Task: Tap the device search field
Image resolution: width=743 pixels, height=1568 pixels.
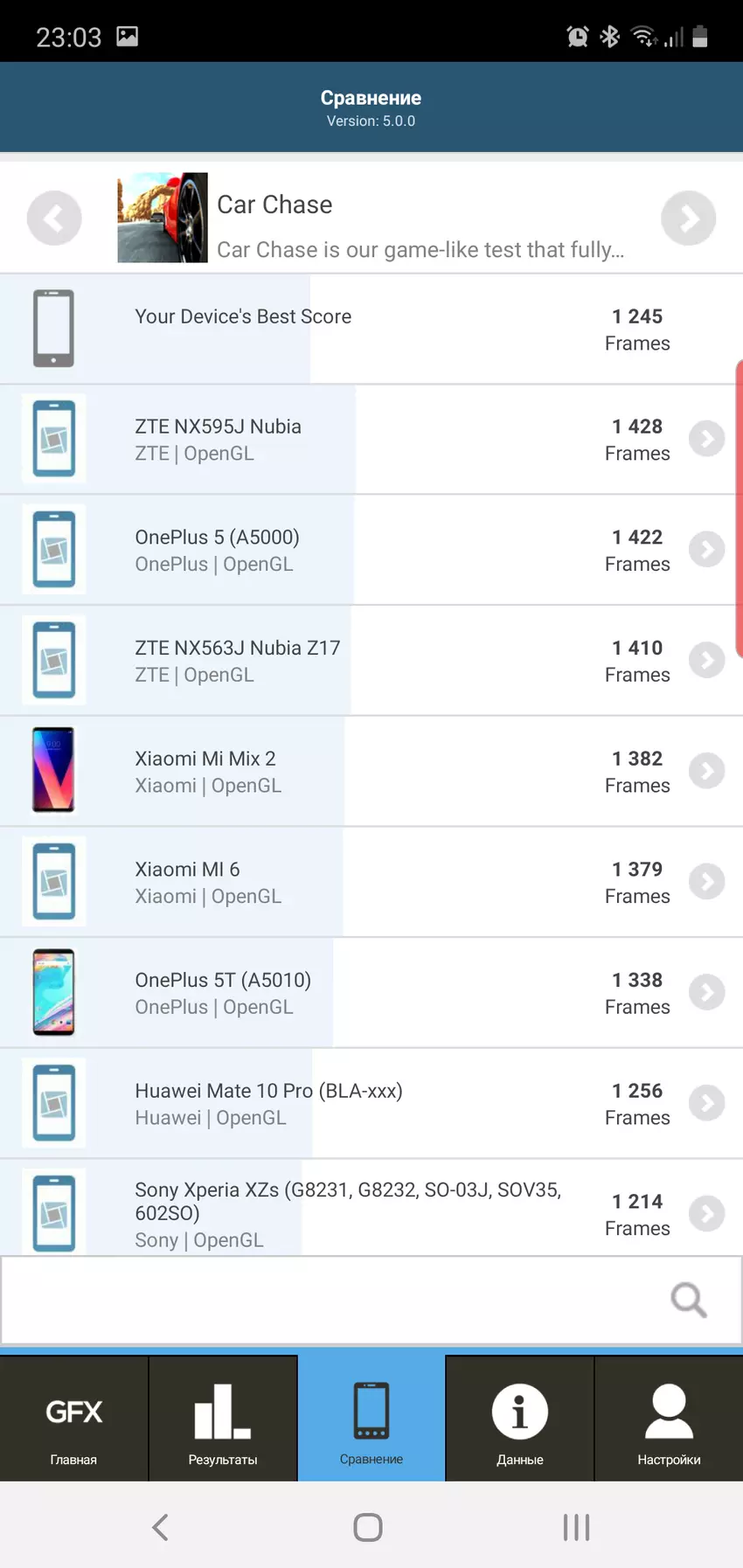Action: (x=332, y=1300)
